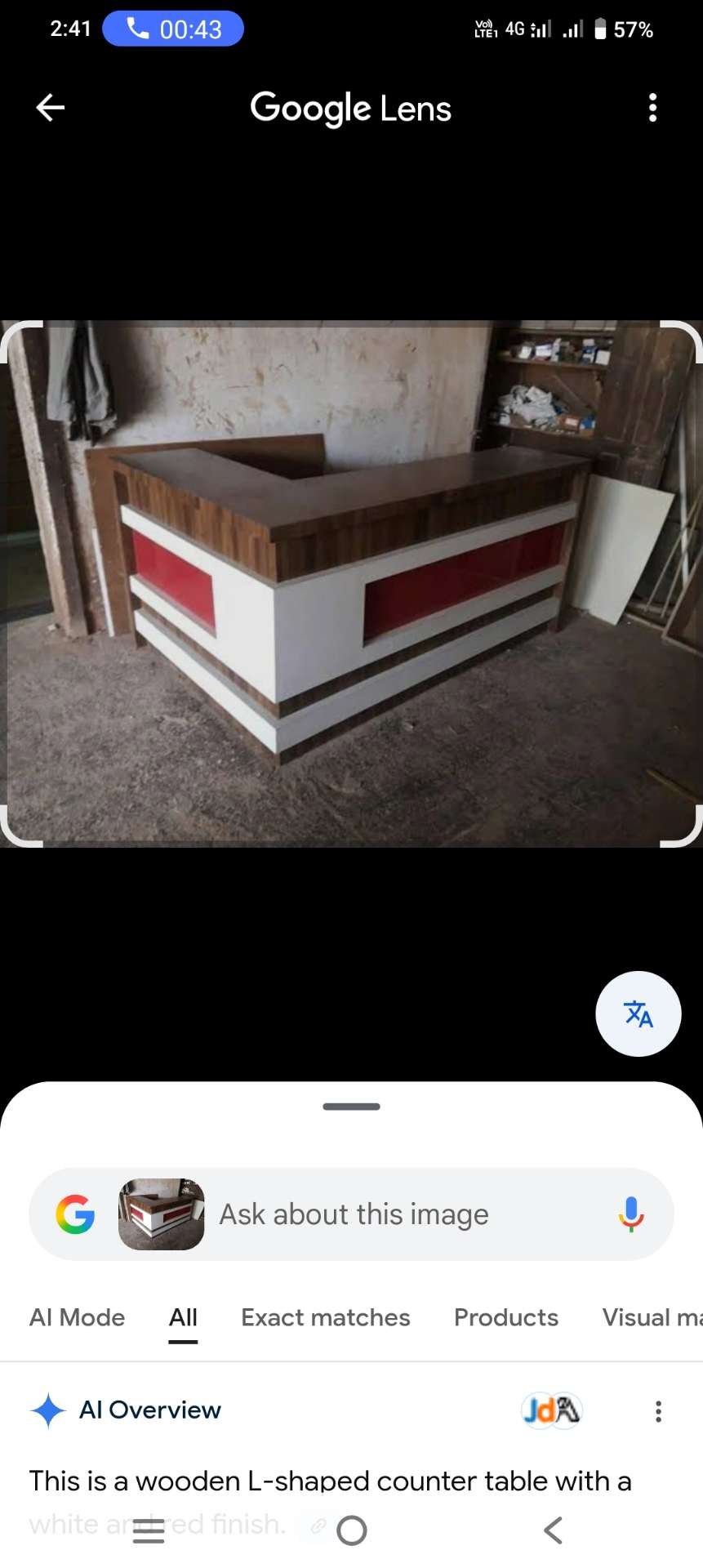This screenshot has height=1568, width=703.
Task: Open Google Lens overflow menu
Action: tap(652, 108)
